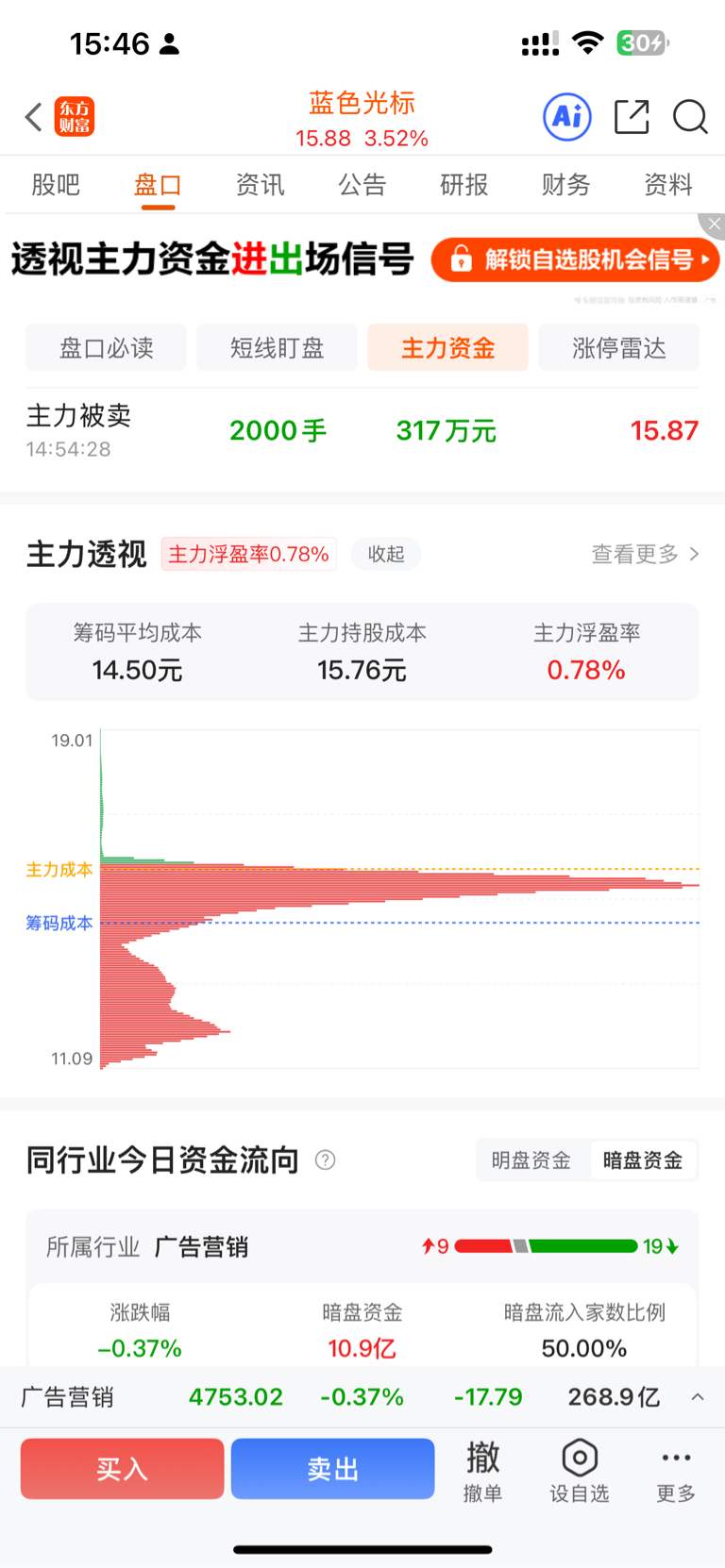Add stock via 设自选

point(580,1471)
